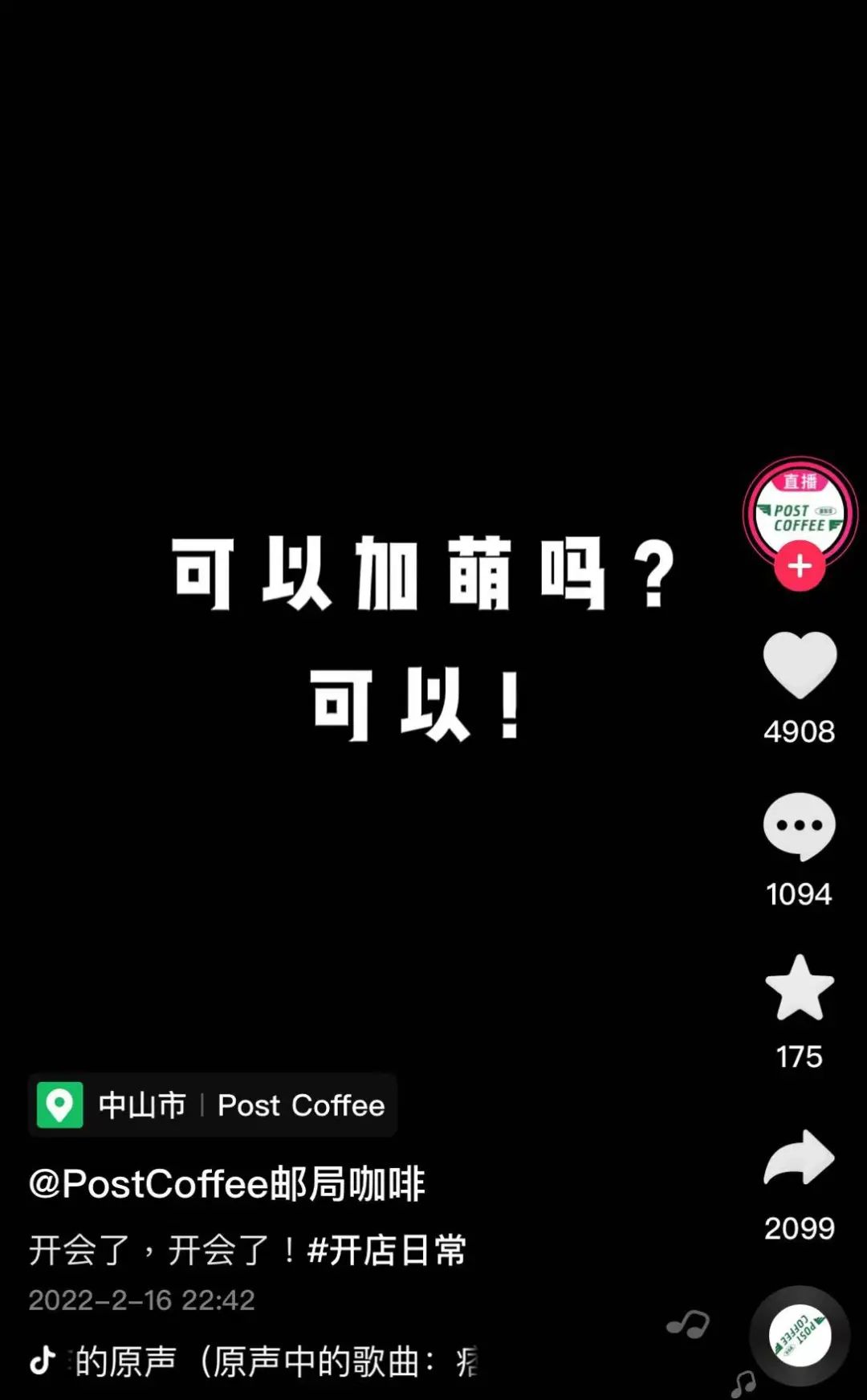Open the 中山市 Post Coffee location tag
The width and height of the screenshot is (867, 1400).
213,1105
